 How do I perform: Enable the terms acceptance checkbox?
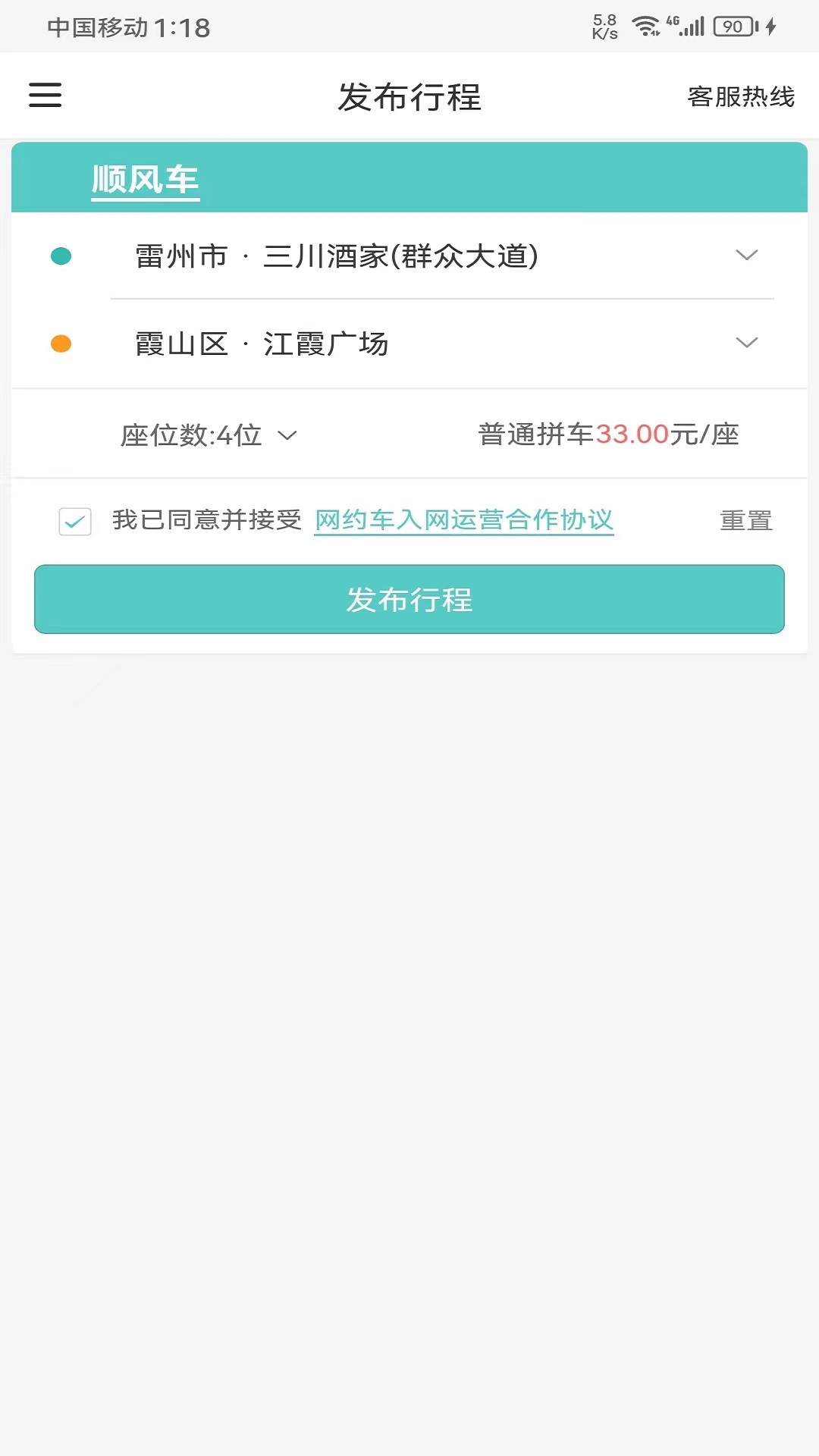74,521
